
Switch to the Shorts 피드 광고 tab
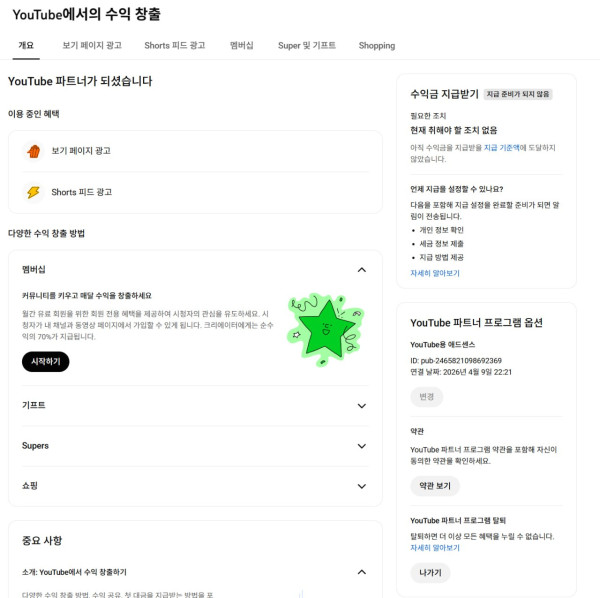[174, 45]
